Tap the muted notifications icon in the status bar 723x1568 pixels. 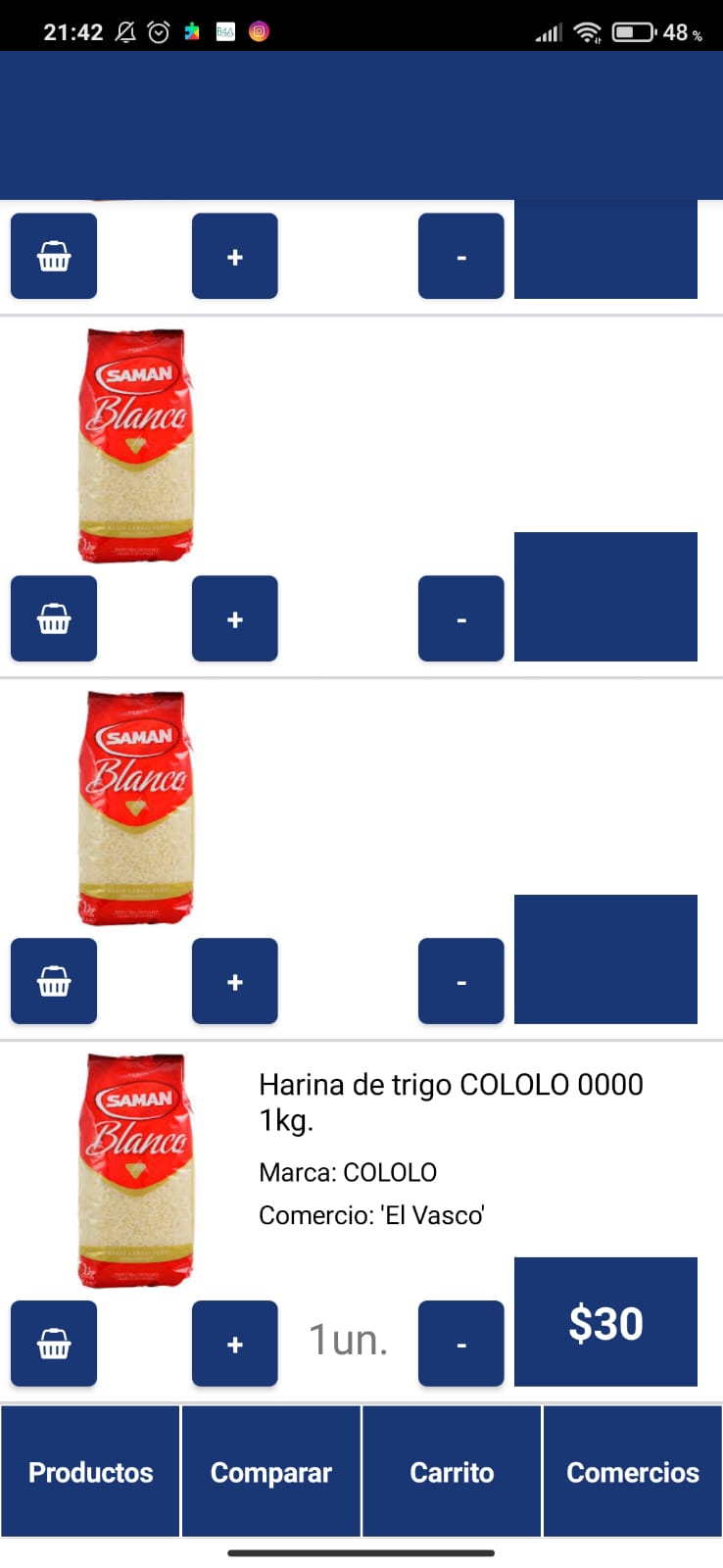pos(122,30)
